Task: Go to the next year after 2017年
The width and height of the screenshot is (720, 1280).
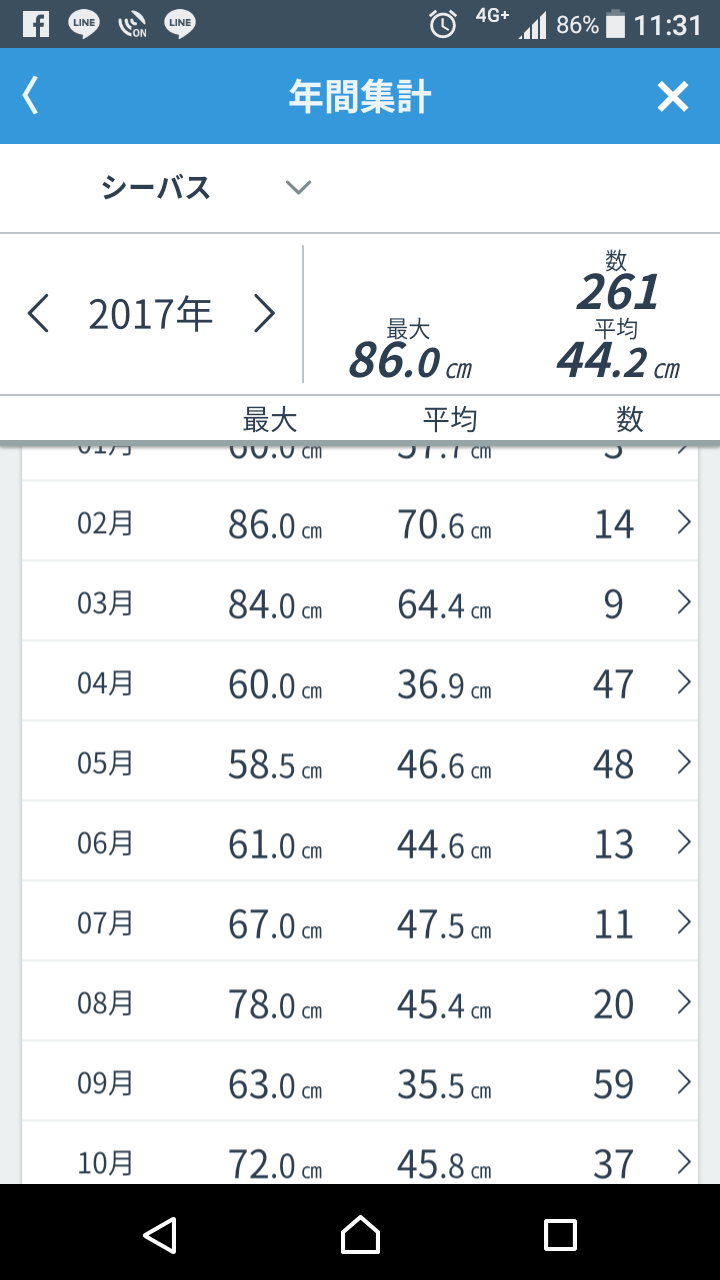Action: [264, 314]
